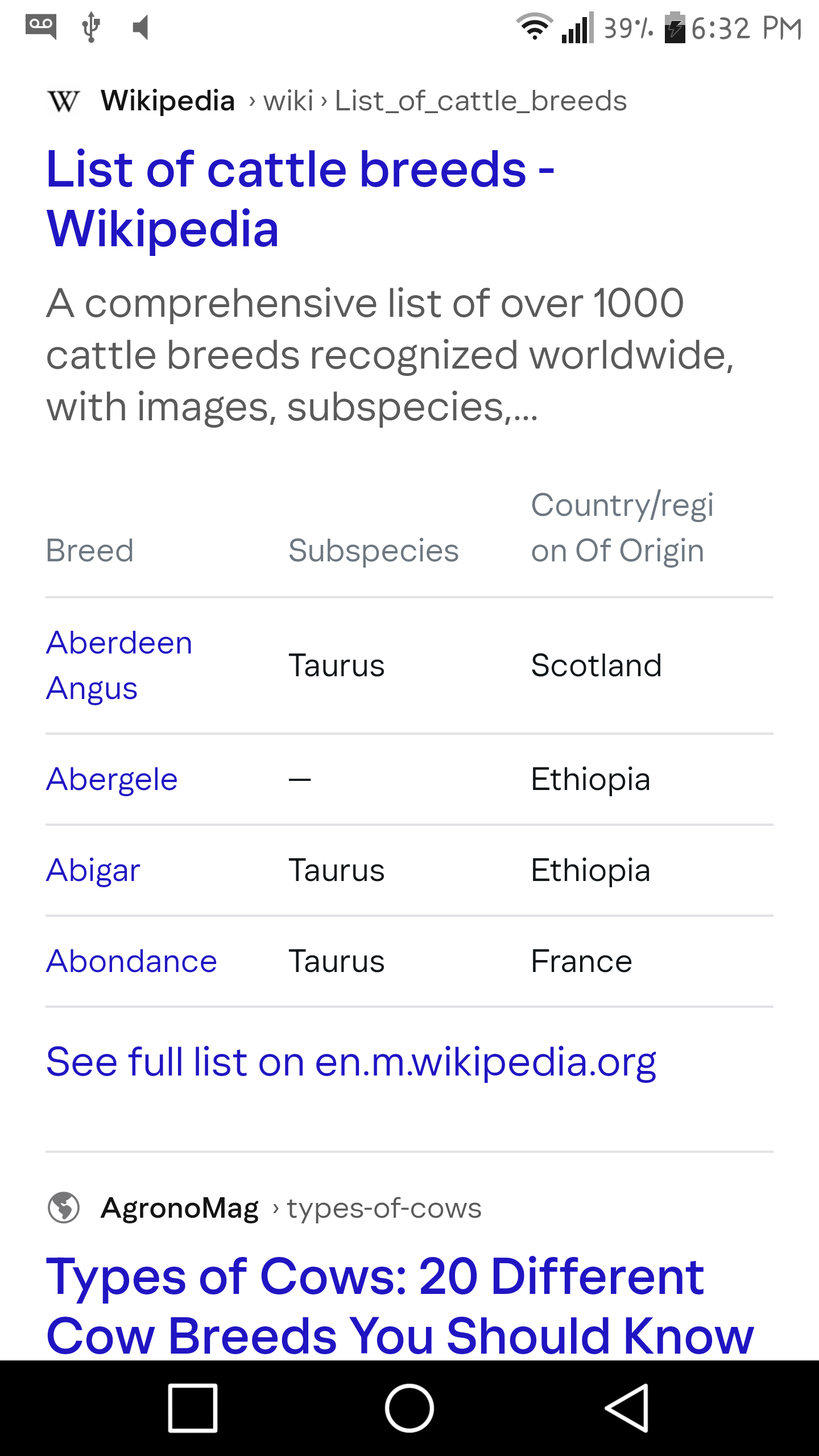Go to the home screen
Viewport: 819px width, 1456px height.
click(409, 1408)
